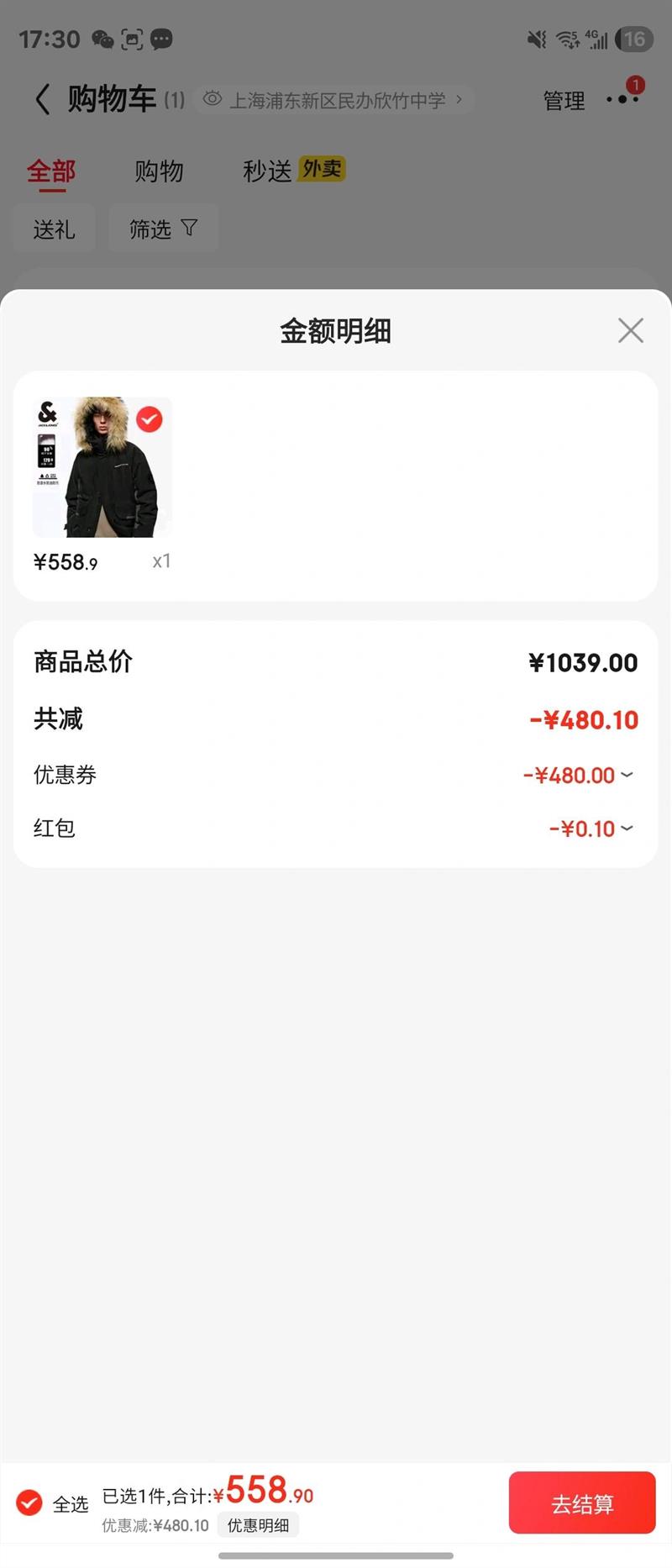Uncheck the selected jacket item
Viewport: 672px width, 1568px height.
click(x=150, y=418)
